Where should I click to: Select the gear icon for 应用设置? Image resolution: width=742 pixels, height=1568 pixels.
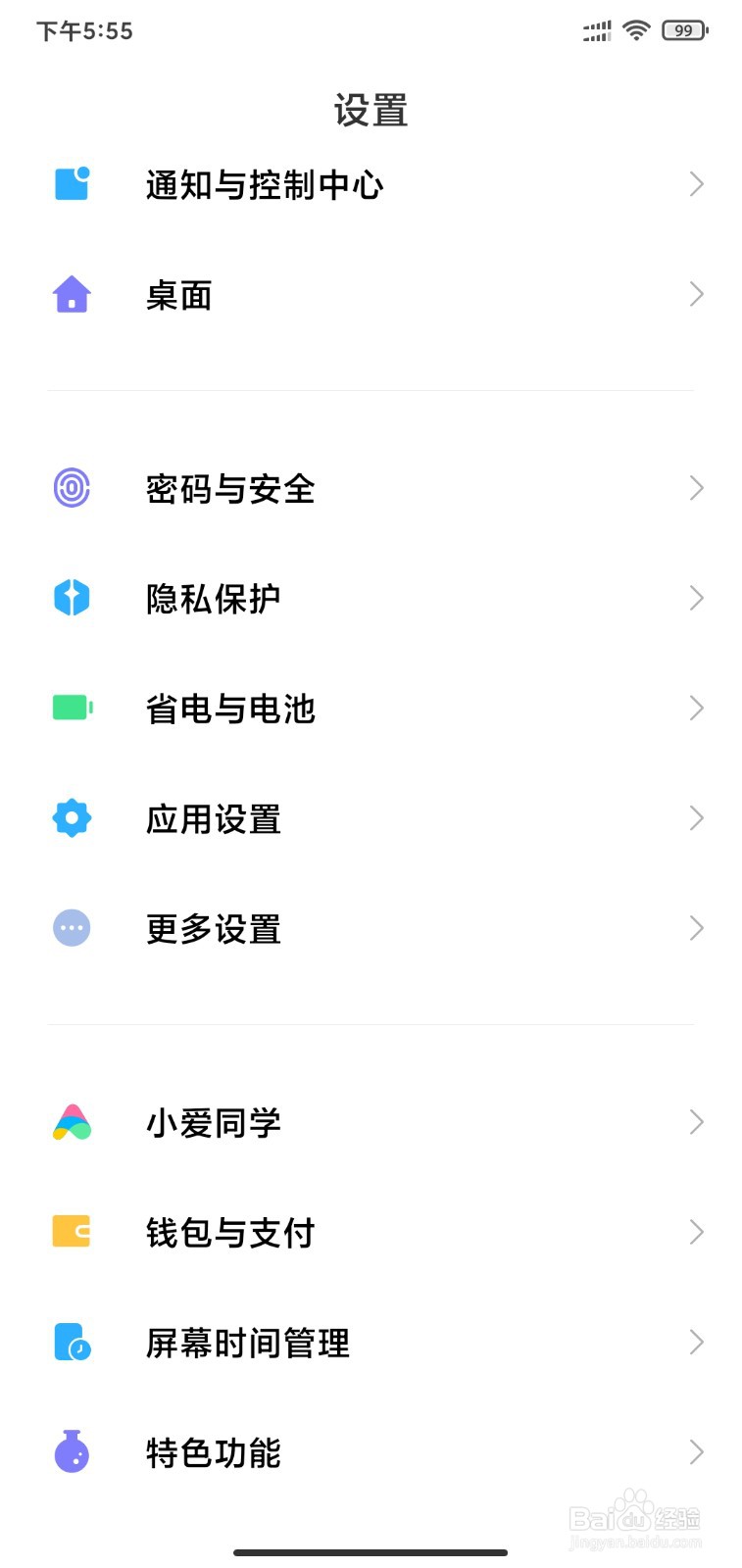coord(71,817)
